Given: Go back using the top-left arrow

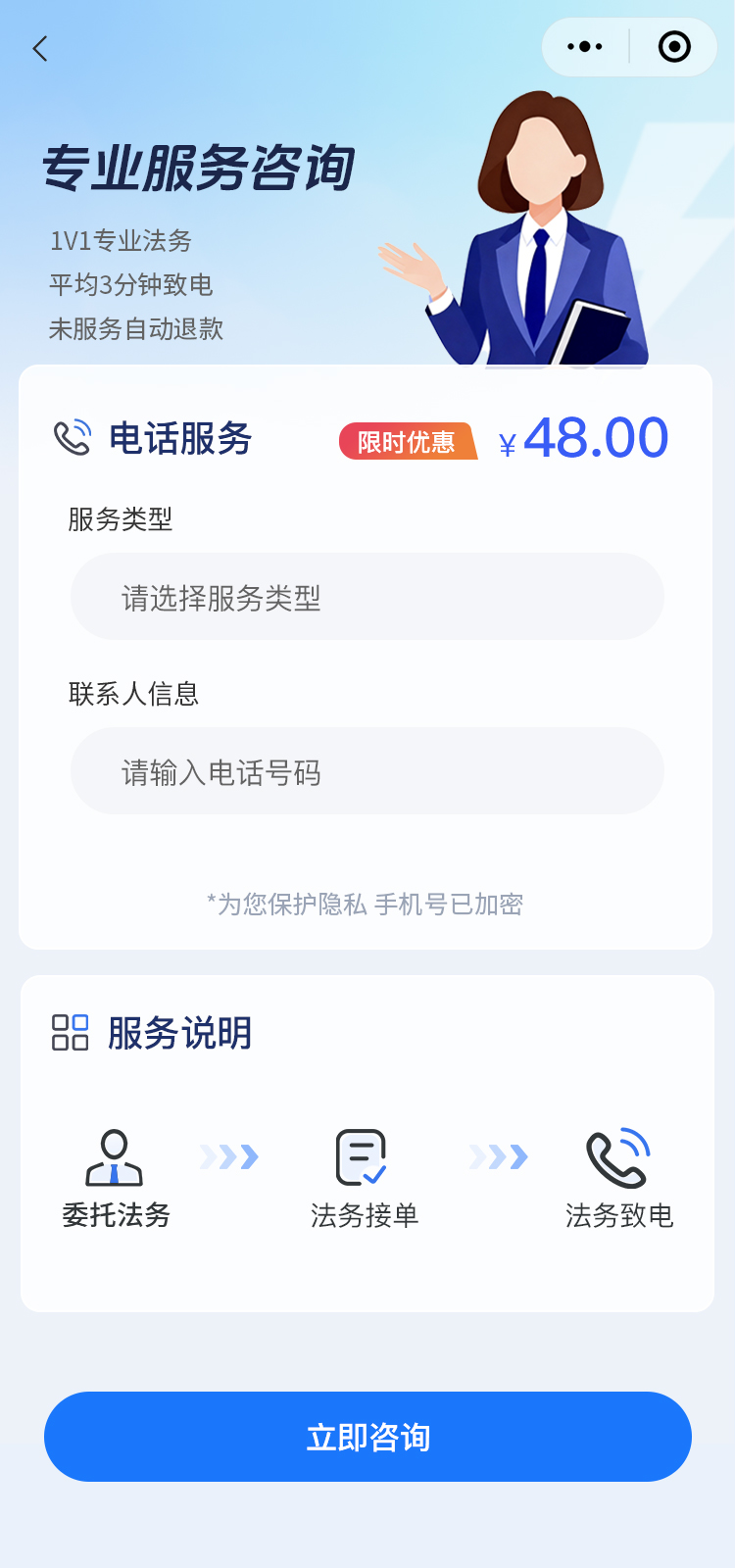Looking at the screenshot, I should (40, 49).
